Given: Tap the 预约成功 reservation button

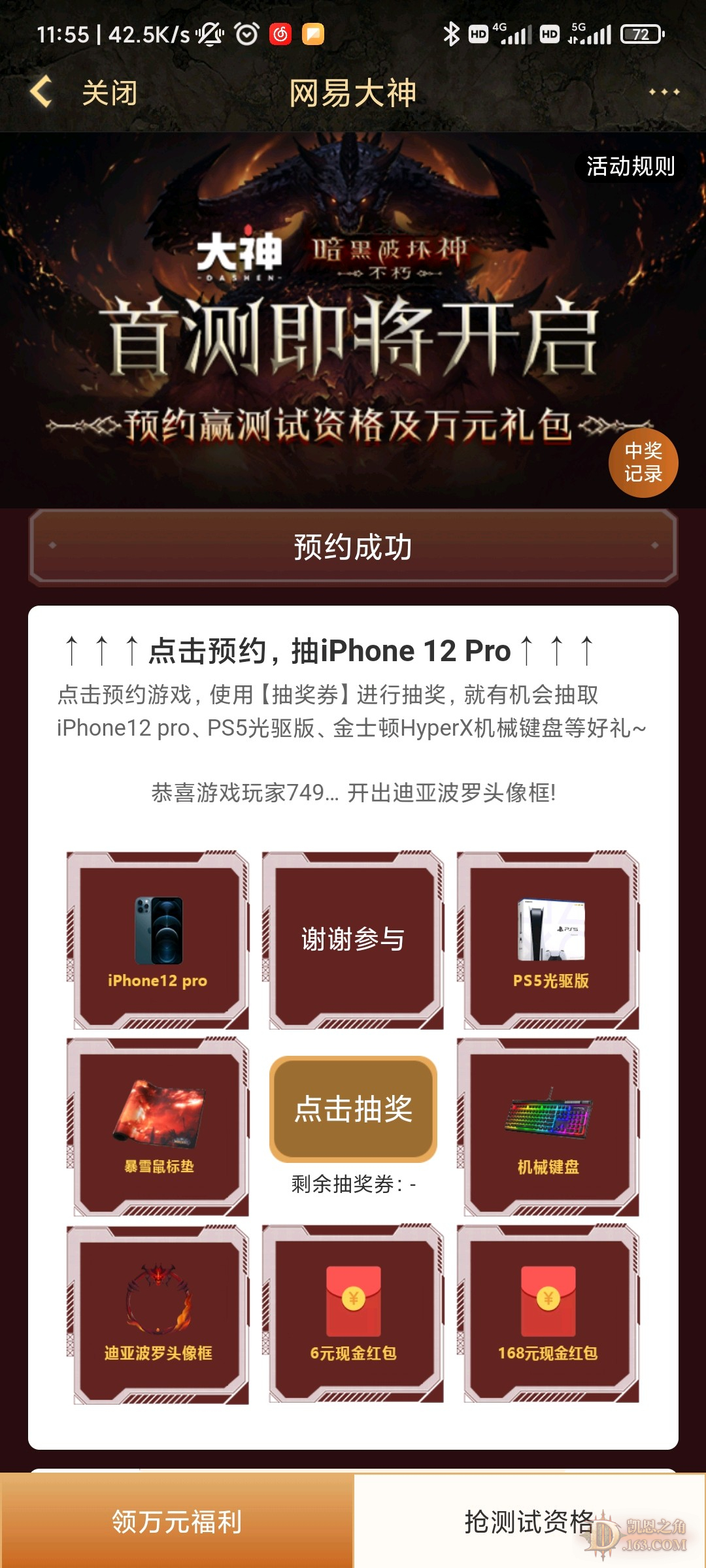Looking at the screenshot, I should 353,547.
